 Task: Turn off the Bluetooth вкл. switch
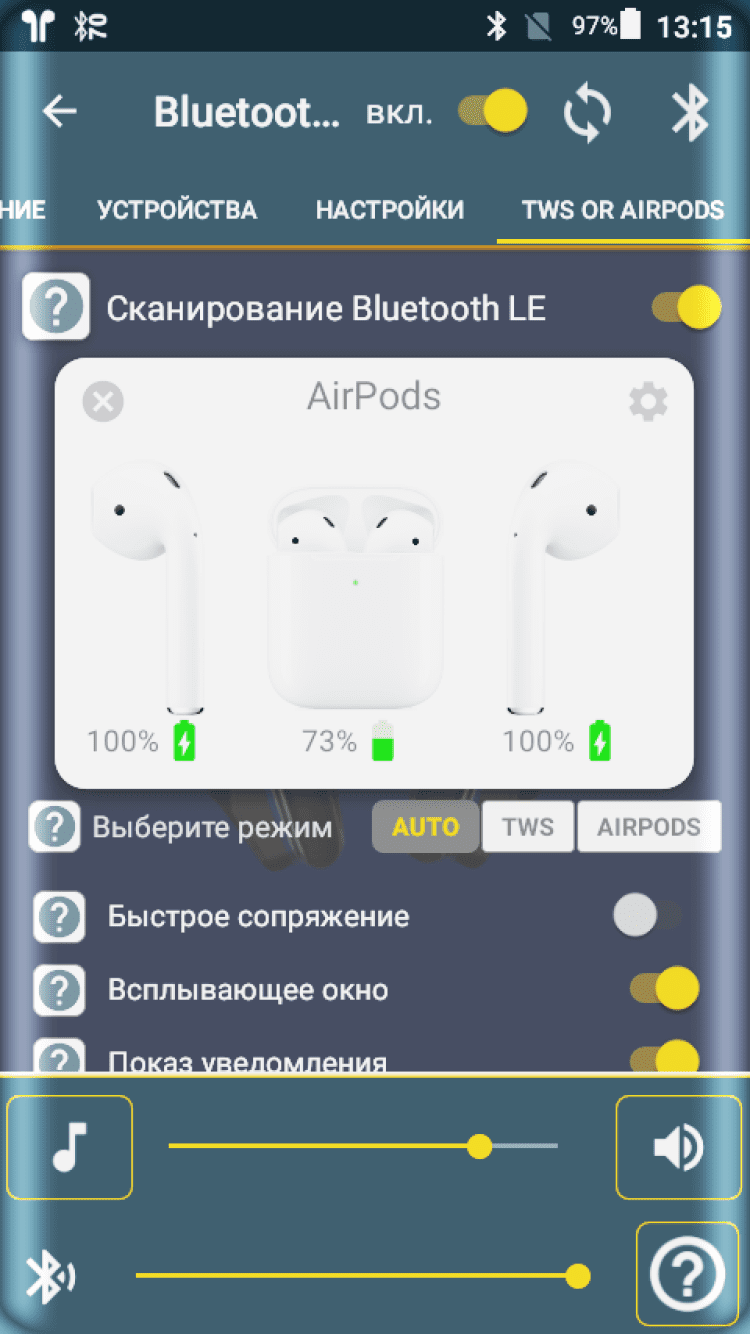(493, 111)
